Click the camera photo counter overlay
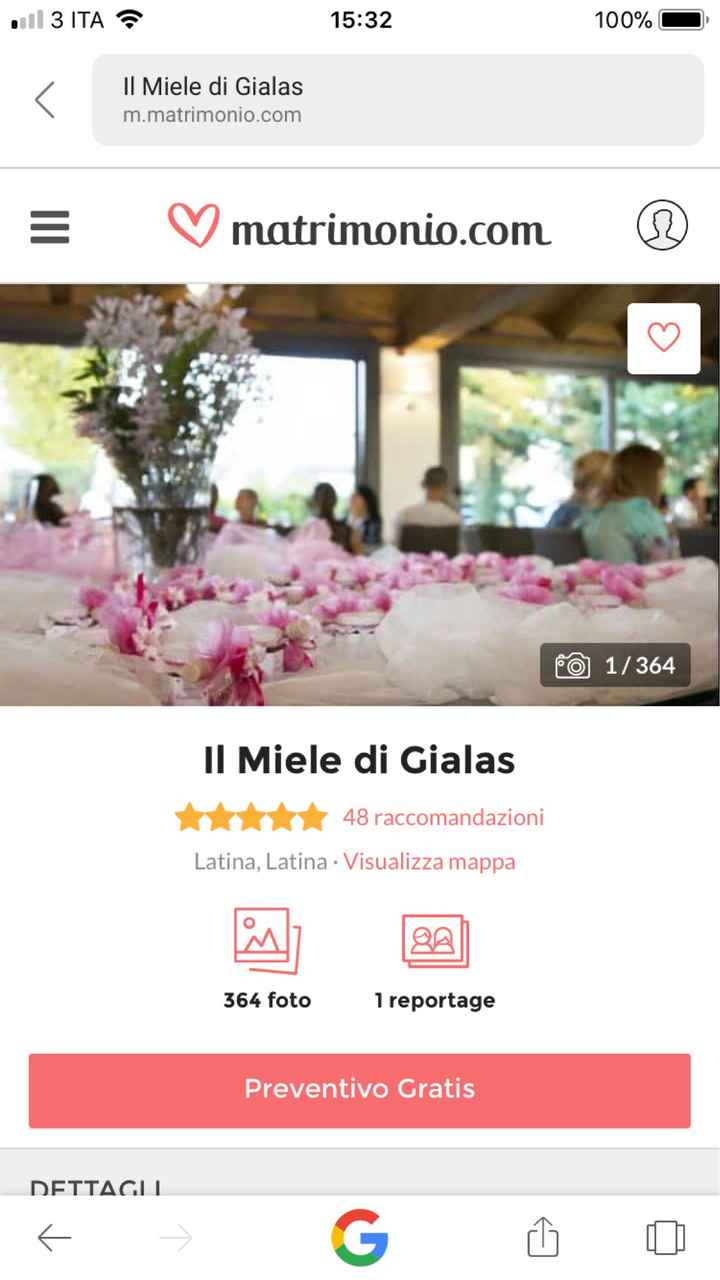The image size is (720, 1280). (615, 664)
